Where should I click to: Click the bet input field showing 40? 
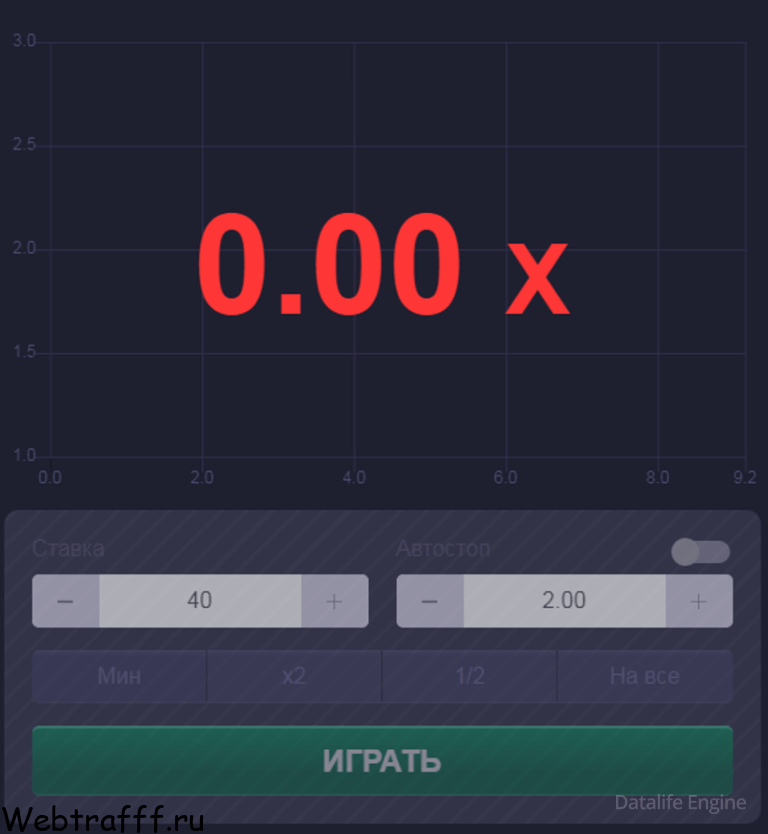point(200,601)
